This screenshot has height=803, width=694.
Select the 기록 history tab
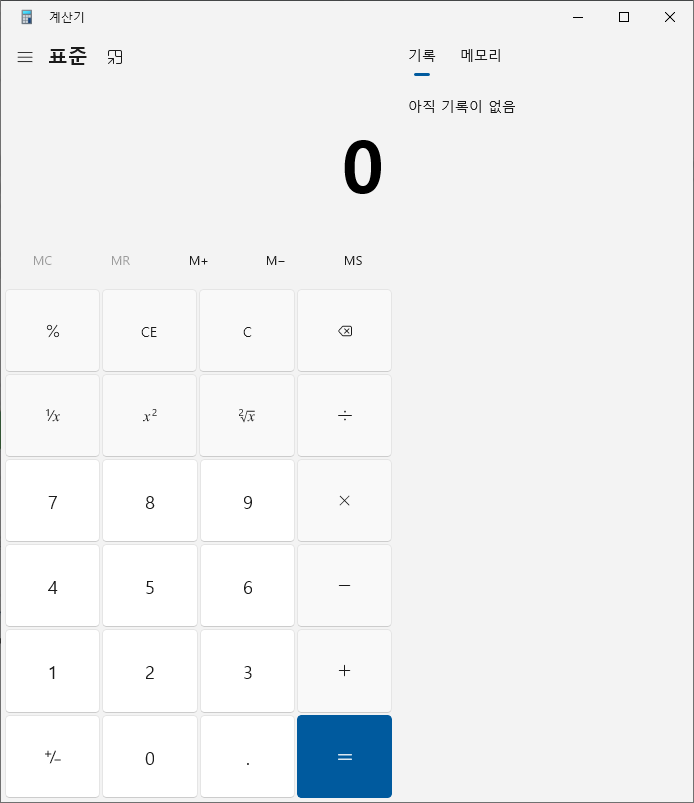point(422,56)
